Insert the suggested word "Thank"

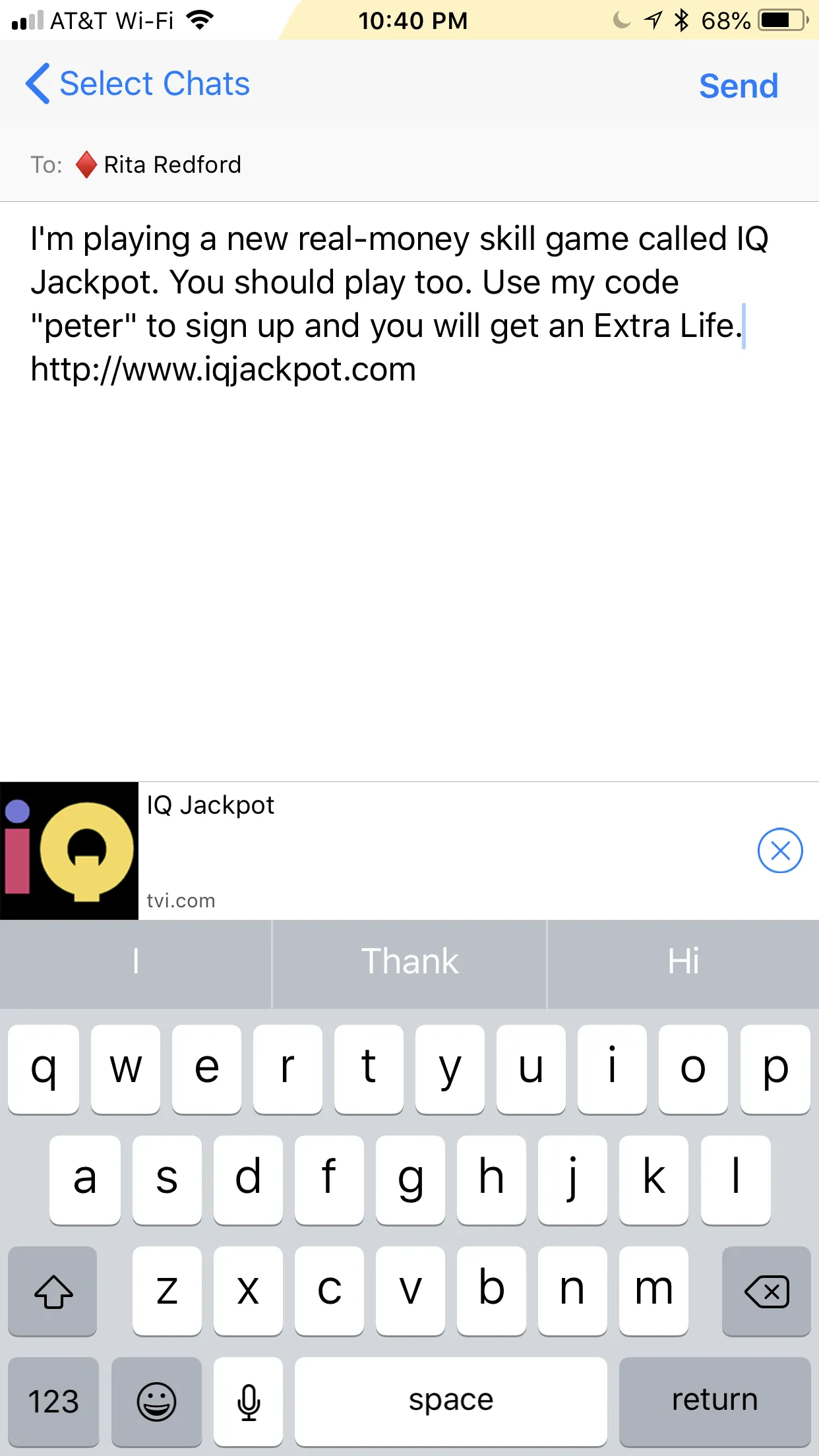pyautogui.click(x=409, y=961)
